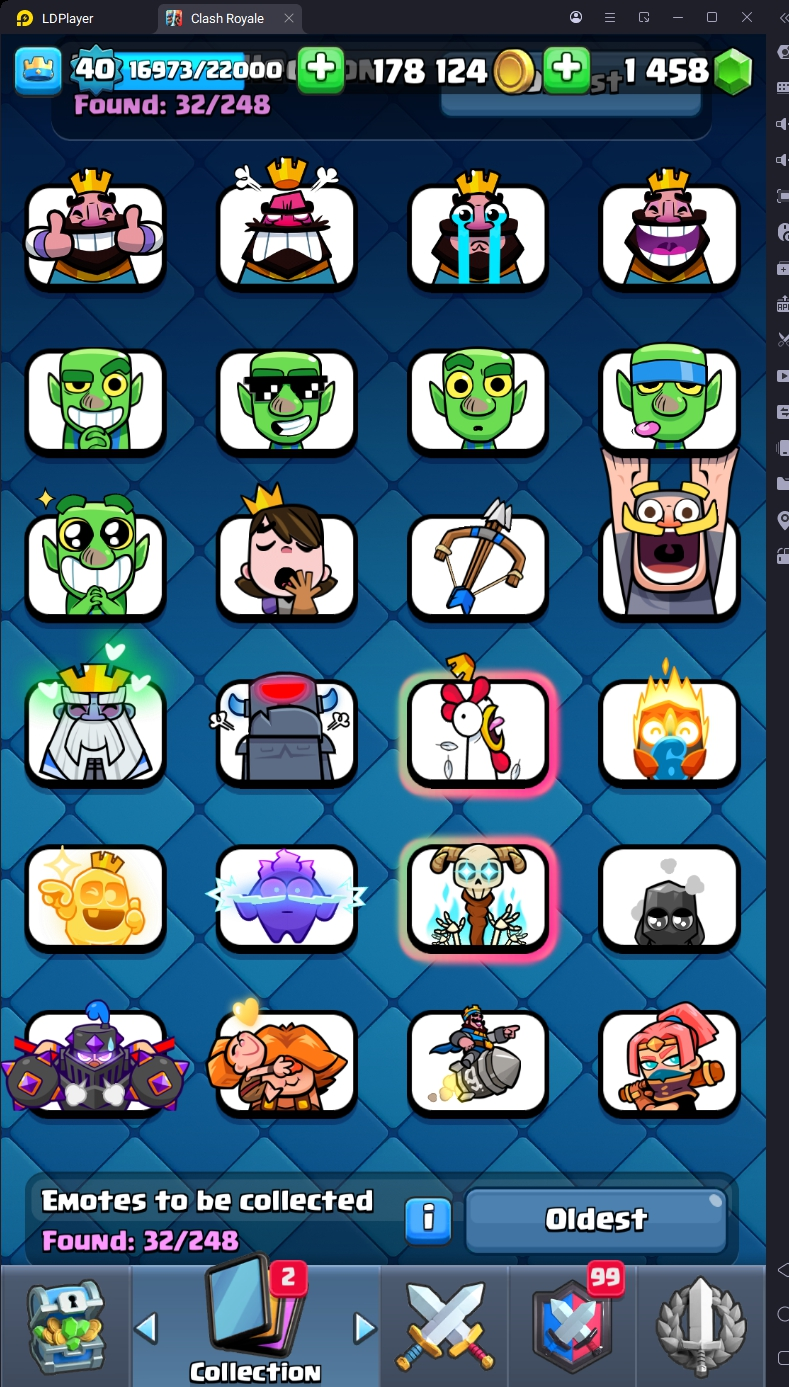Pick the yawning Princess emote

point(286,565)
